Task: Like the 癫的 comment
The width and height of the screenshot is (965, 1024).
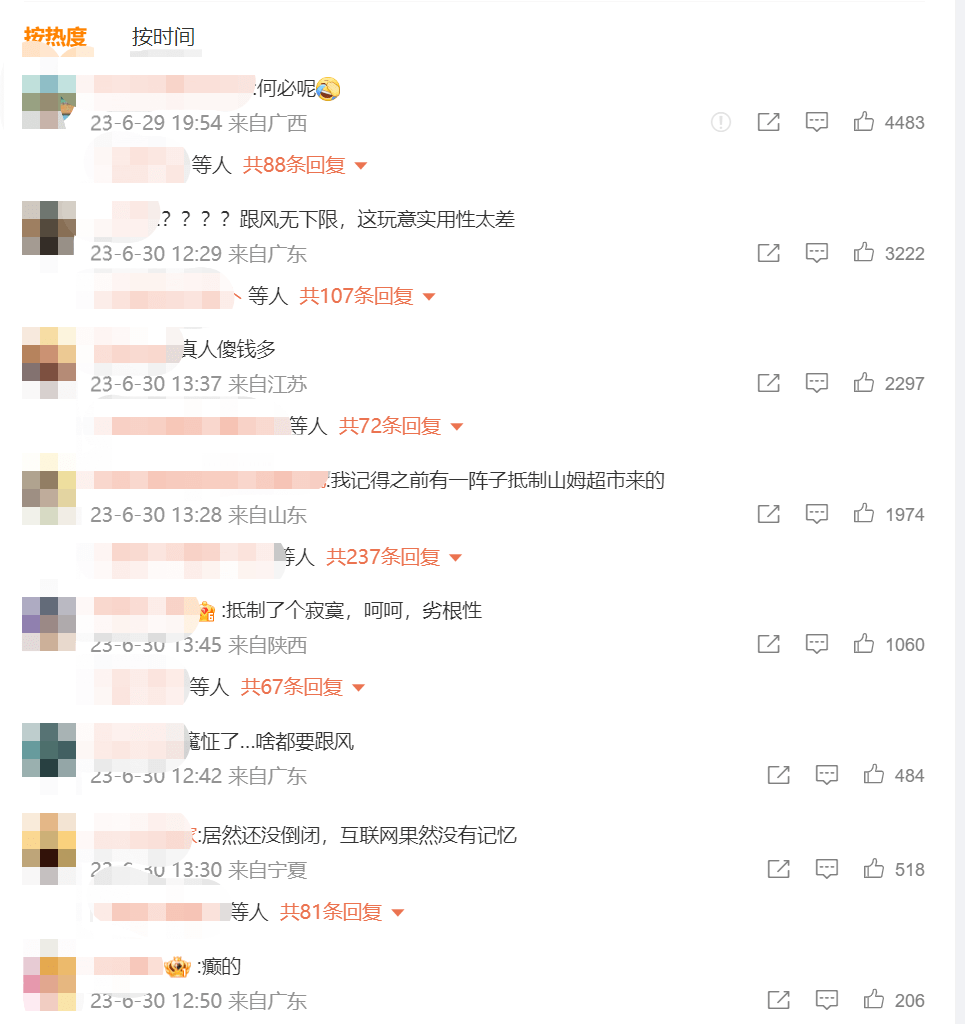Action: (874, 1000)
